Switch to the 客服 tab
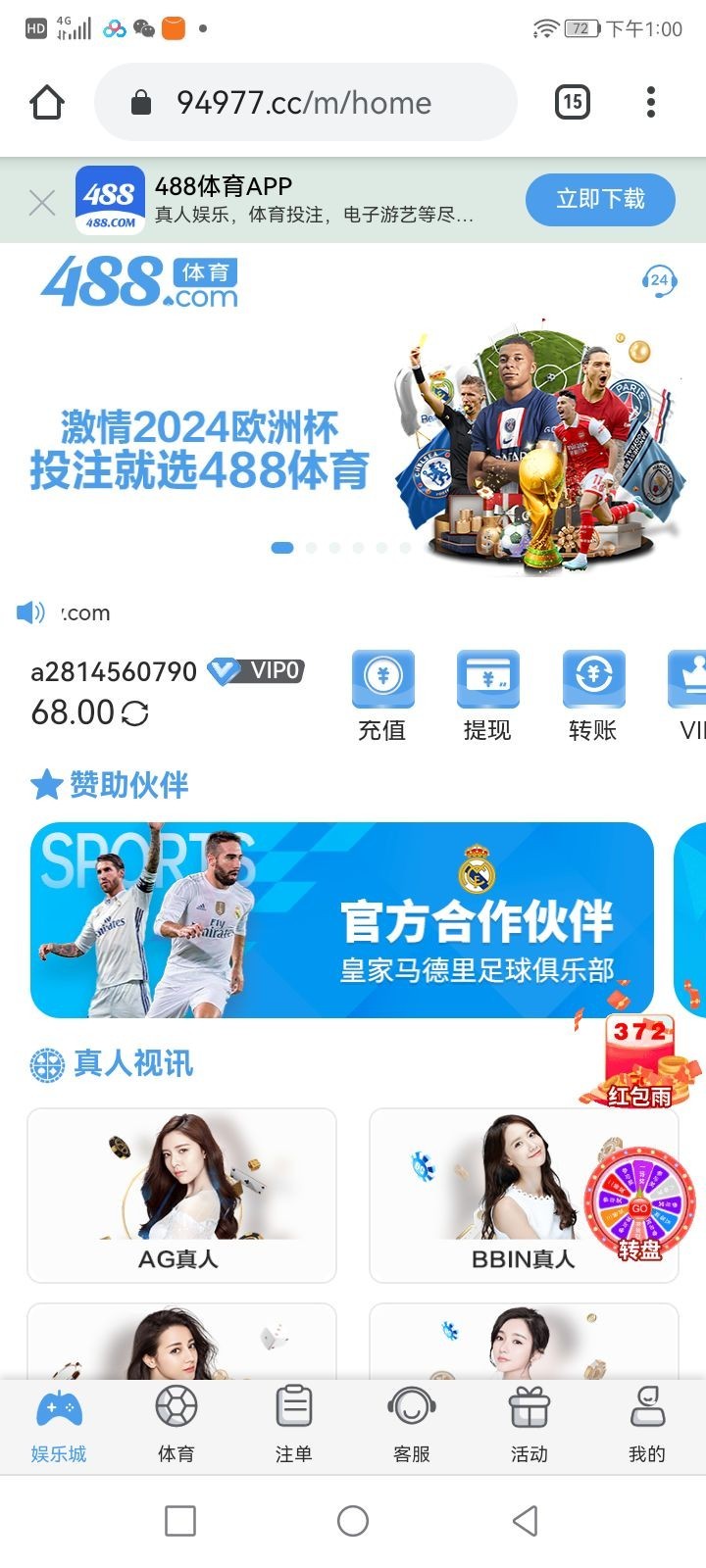The width and height of the screenshot is (706, 1568). (x=412, y=1425)
